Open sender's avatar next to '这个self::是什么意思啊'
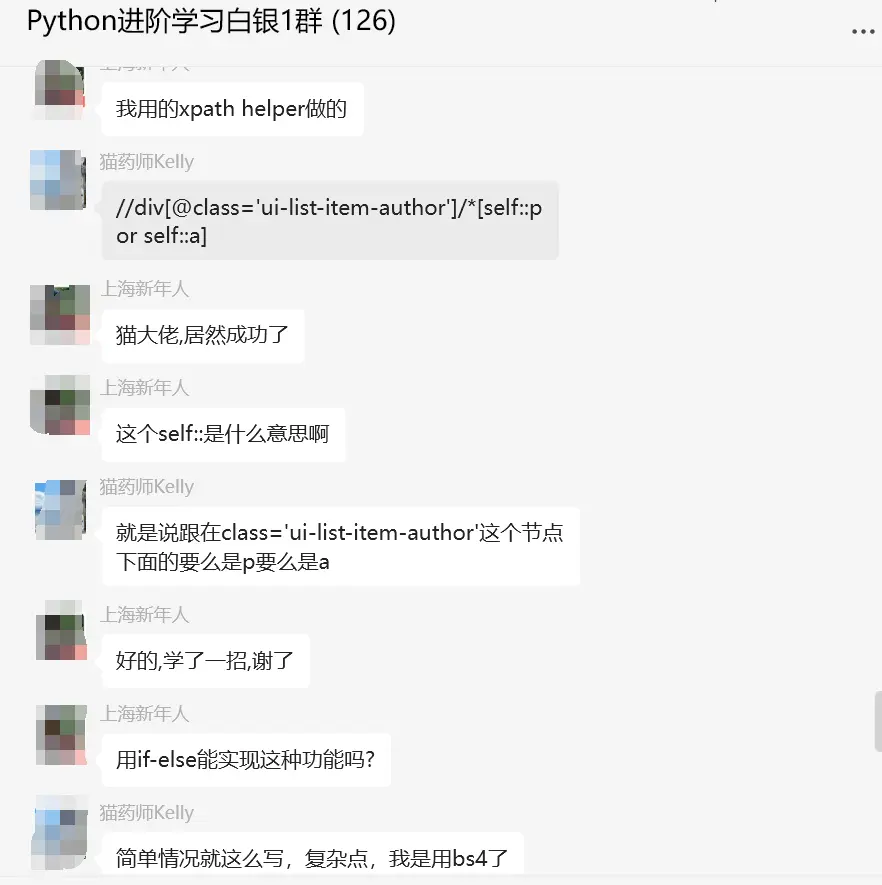The height and width of the screenshot is (885, 882). coord(60,405)
